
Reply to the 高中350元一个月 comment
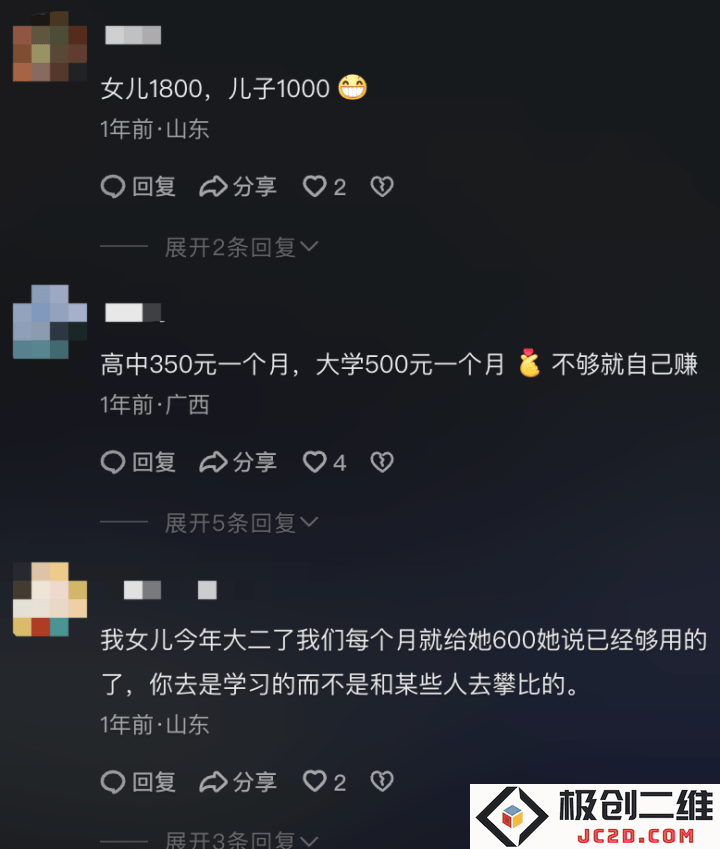click(139, 462)
